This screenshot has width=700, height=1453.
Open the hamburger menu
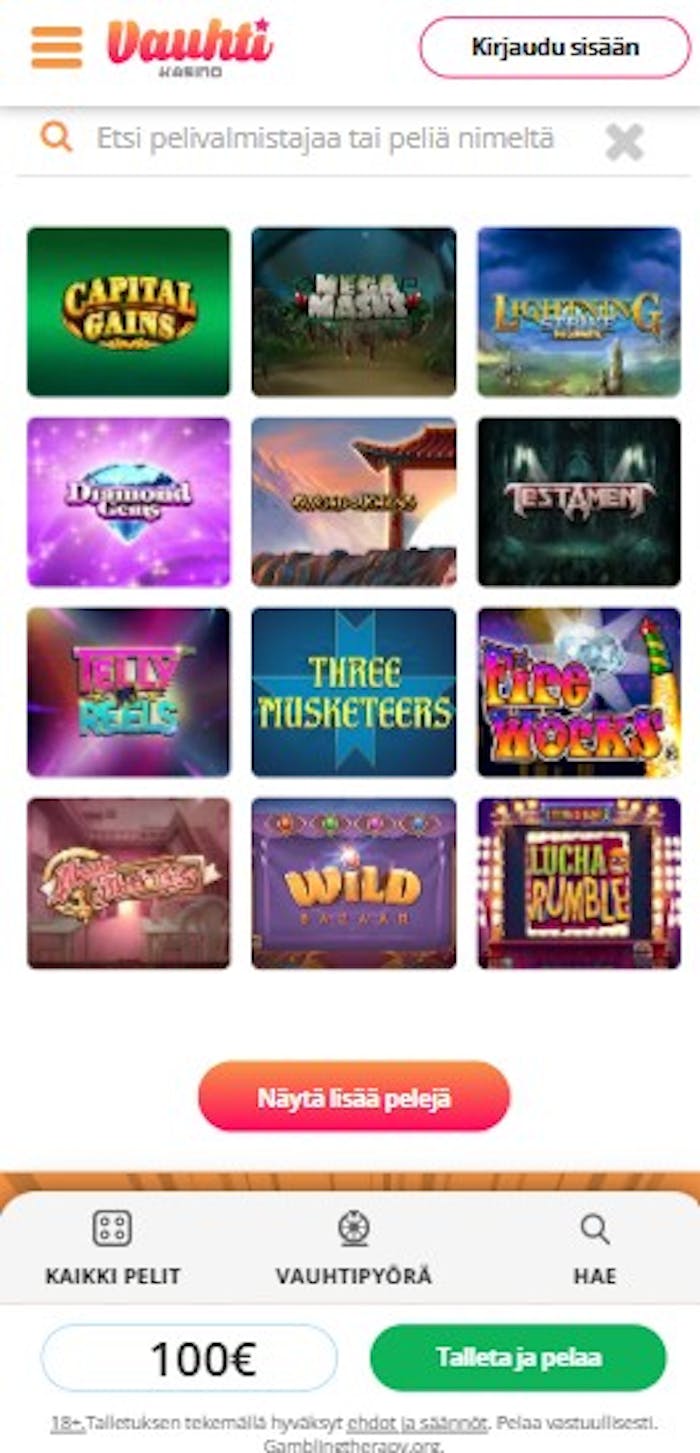(x=56, y=47)
